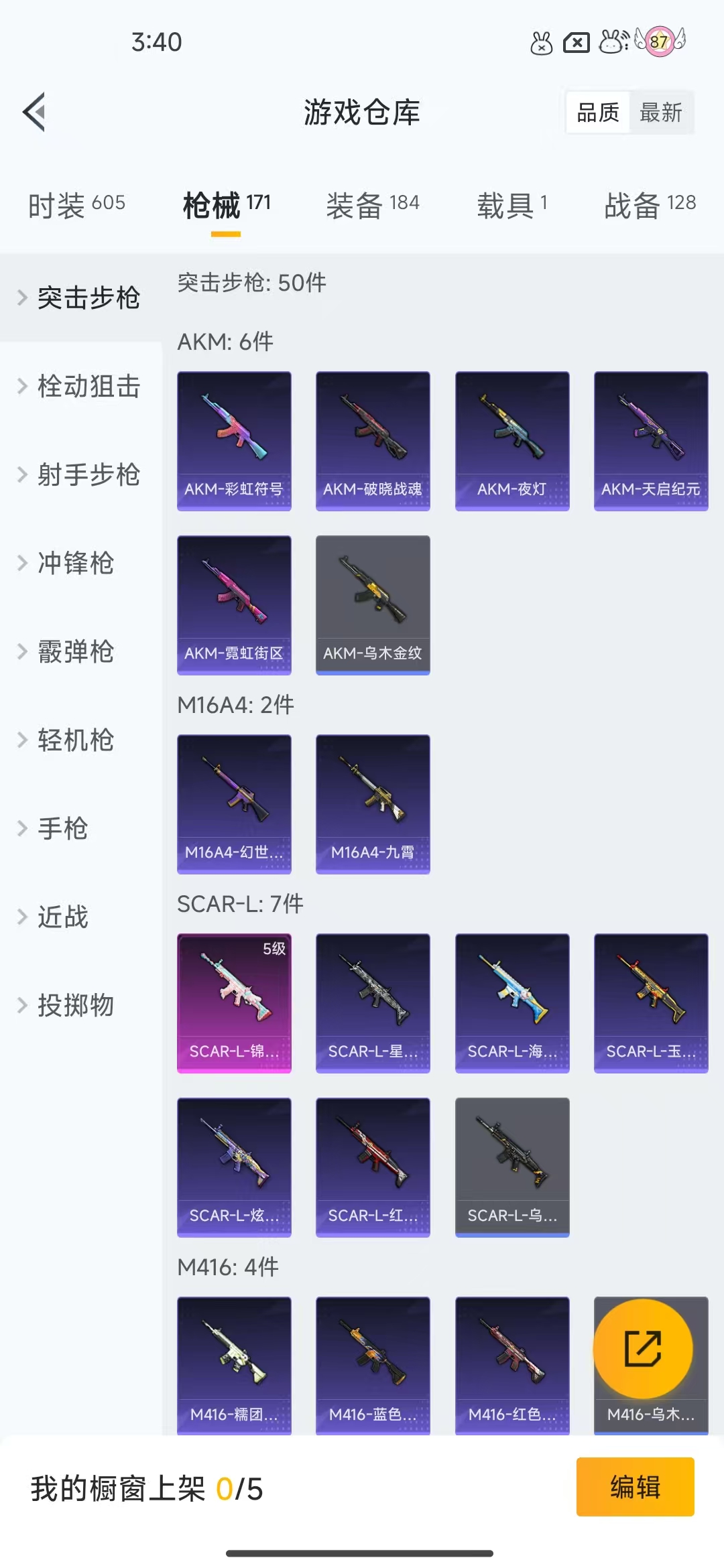Viewport: 724px width, 1568px height.
Task: Open the 载具 tab
Action: click(x=512, y=205)
